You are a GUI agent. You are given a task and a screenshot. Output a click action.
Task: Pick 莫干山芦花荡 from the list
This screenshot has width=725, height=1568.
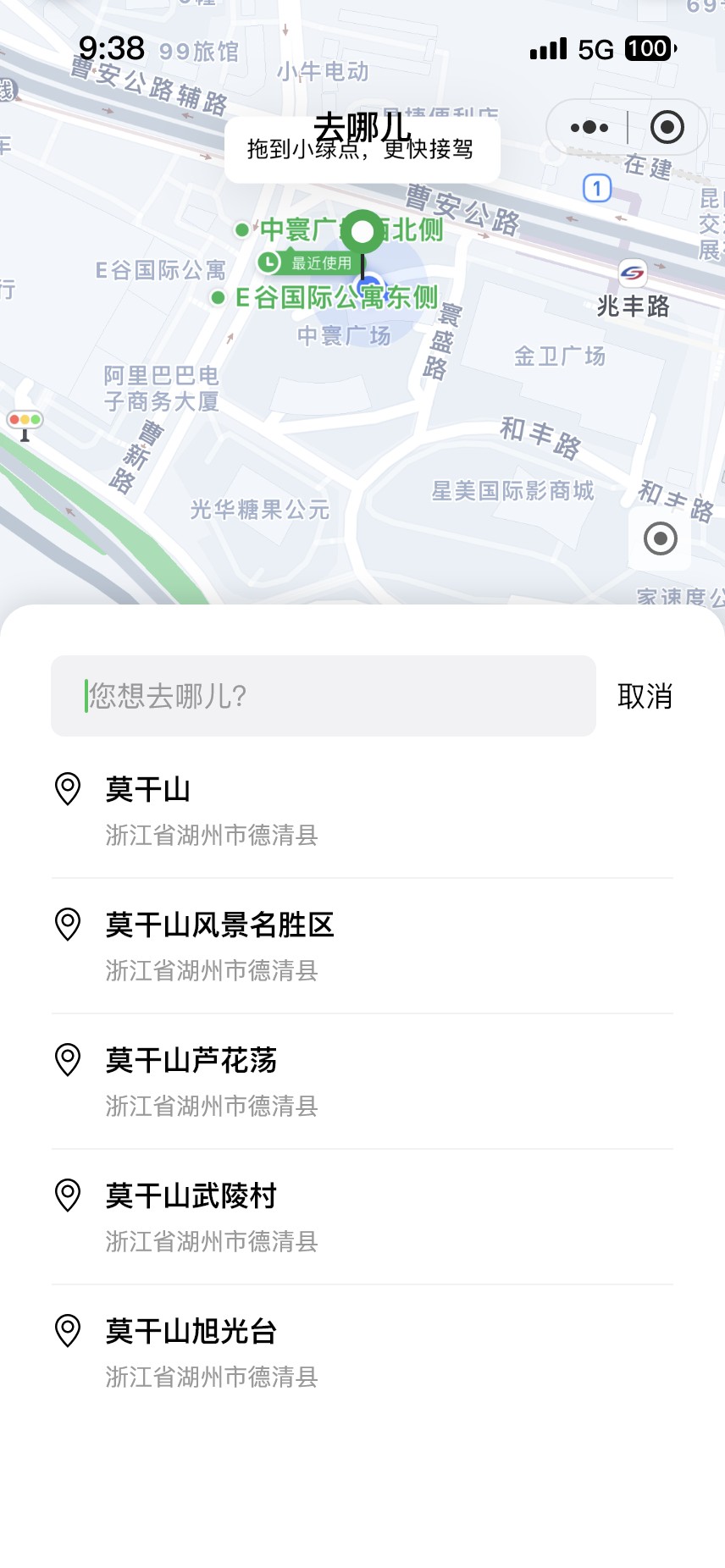tap(362, 1082)
